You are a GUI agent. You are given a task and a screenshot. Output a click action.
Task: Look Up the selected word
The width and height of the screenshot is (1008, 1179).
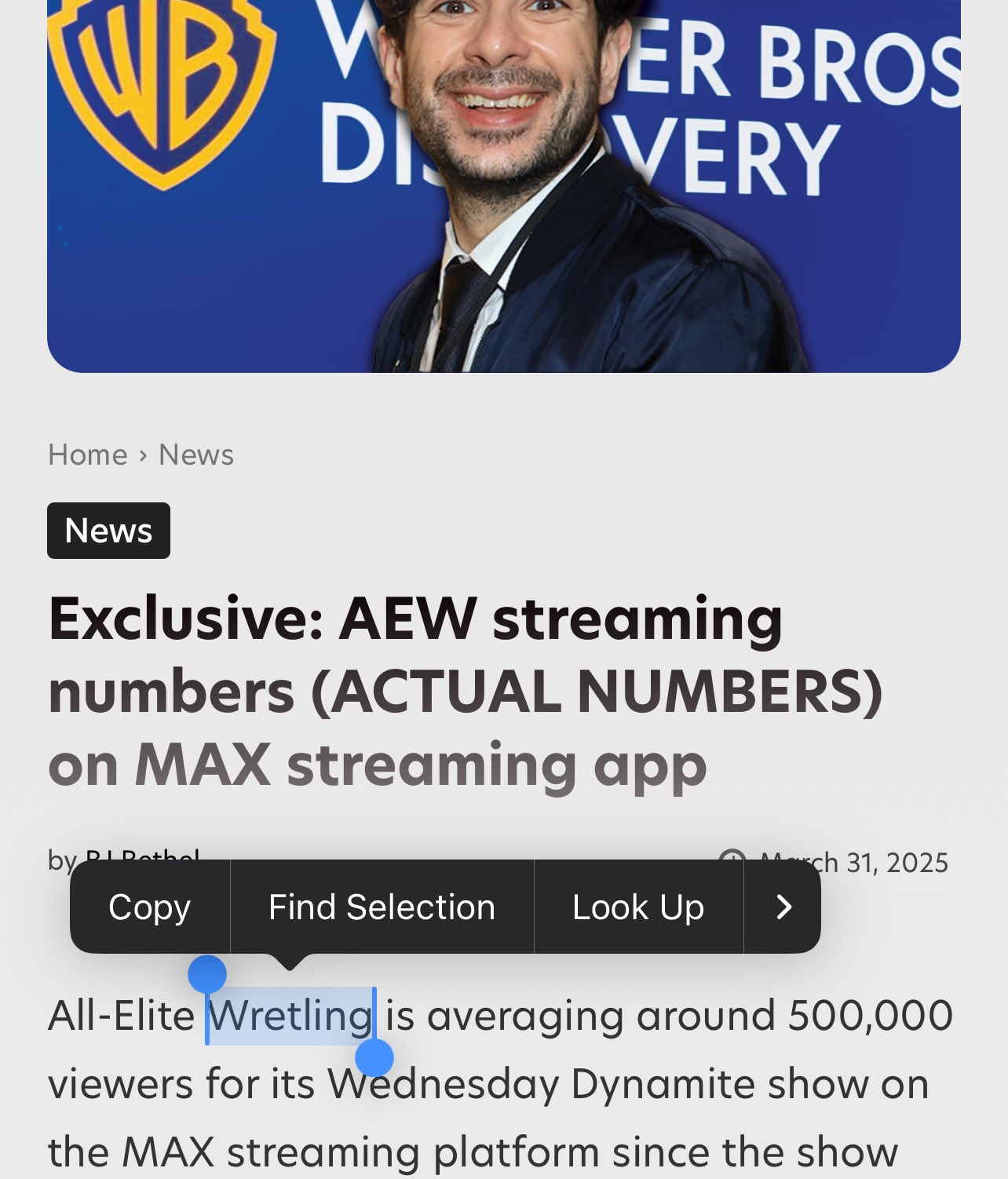tap(637, 907)
